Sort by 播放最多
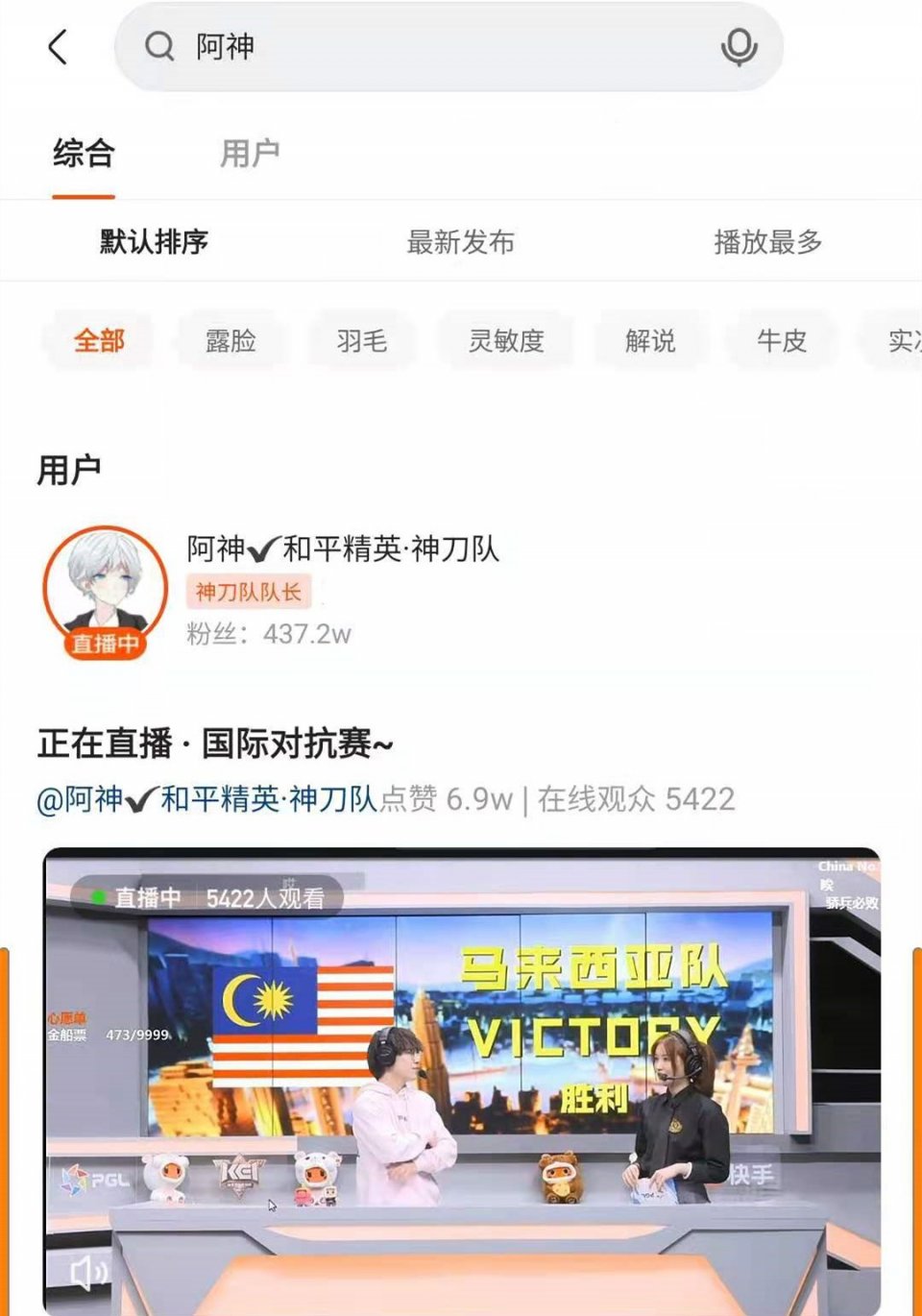The image size is (922, 1316). (768, 242)
